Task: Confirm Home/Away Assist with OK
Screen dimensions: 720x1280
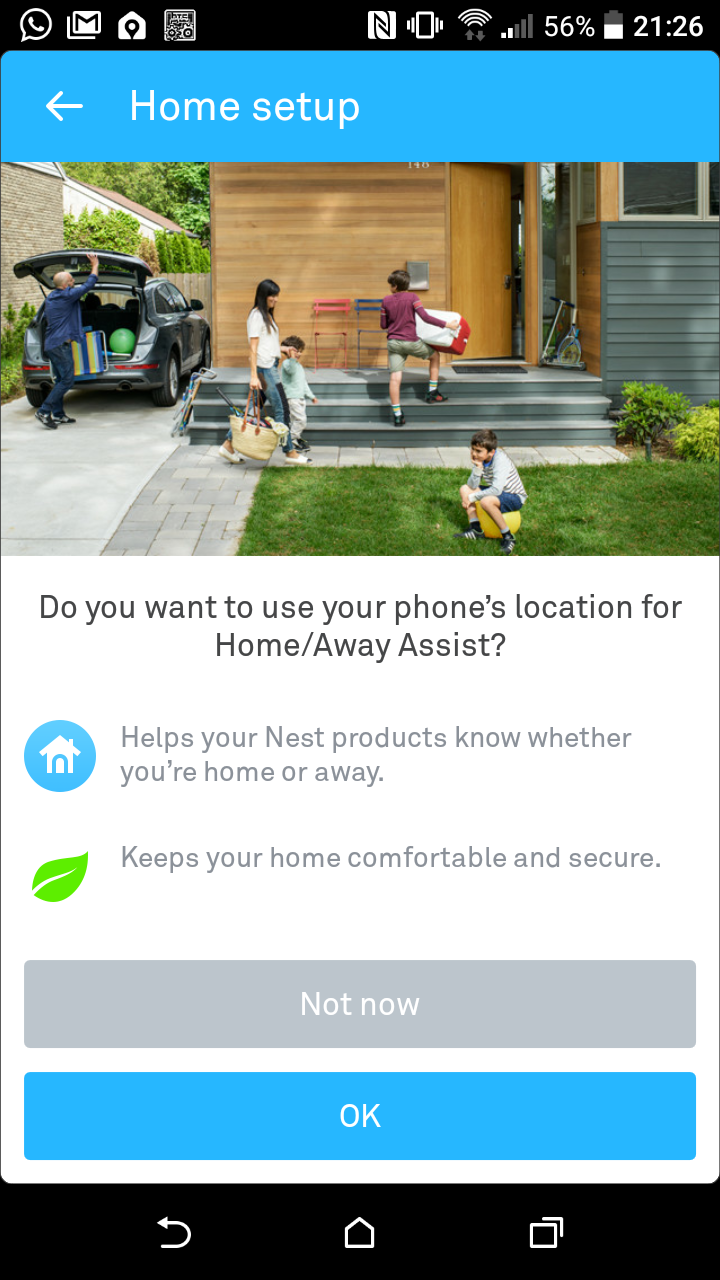Action: point(360,1116)
